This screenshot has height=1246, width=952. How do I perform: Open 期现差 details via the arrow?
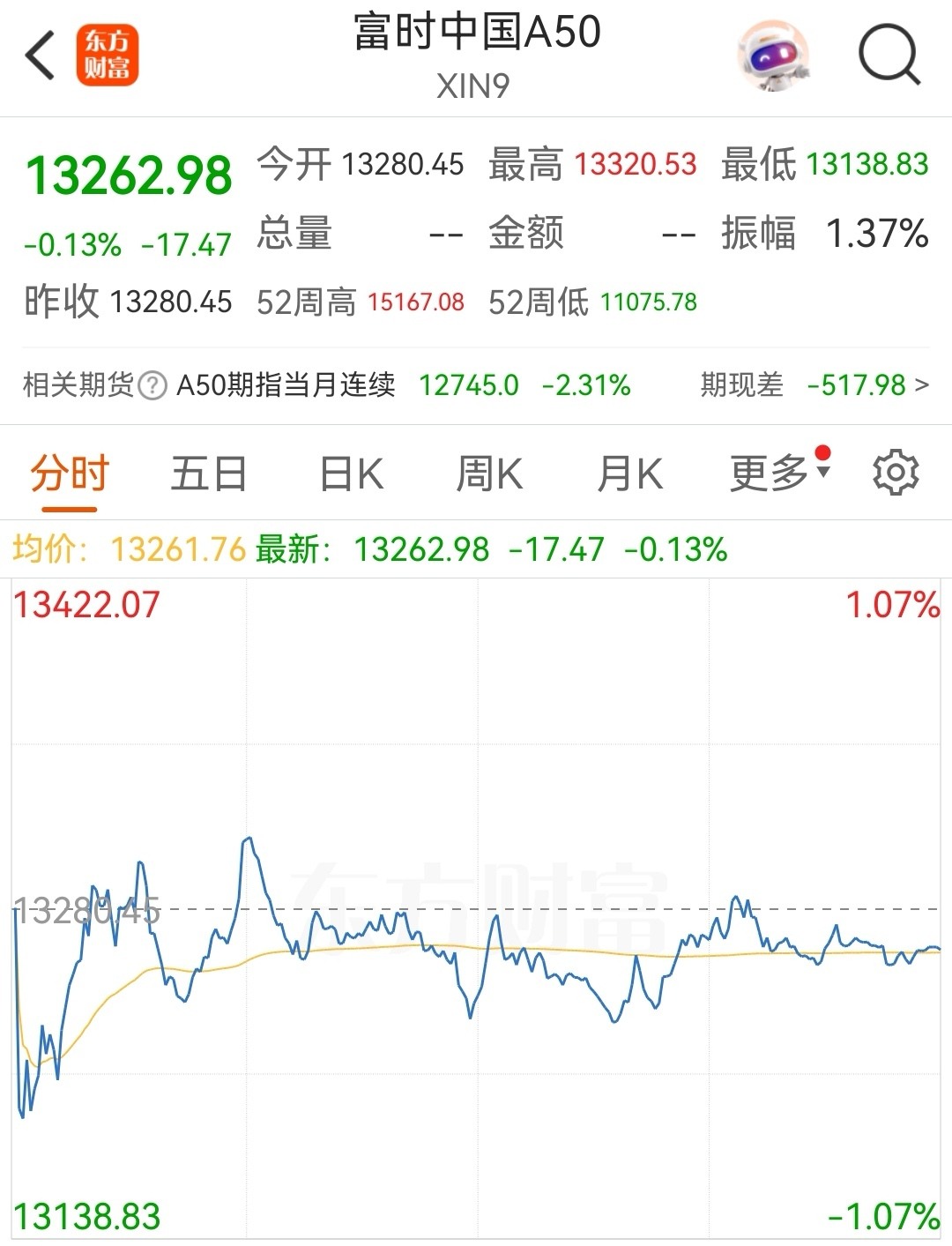920,385
